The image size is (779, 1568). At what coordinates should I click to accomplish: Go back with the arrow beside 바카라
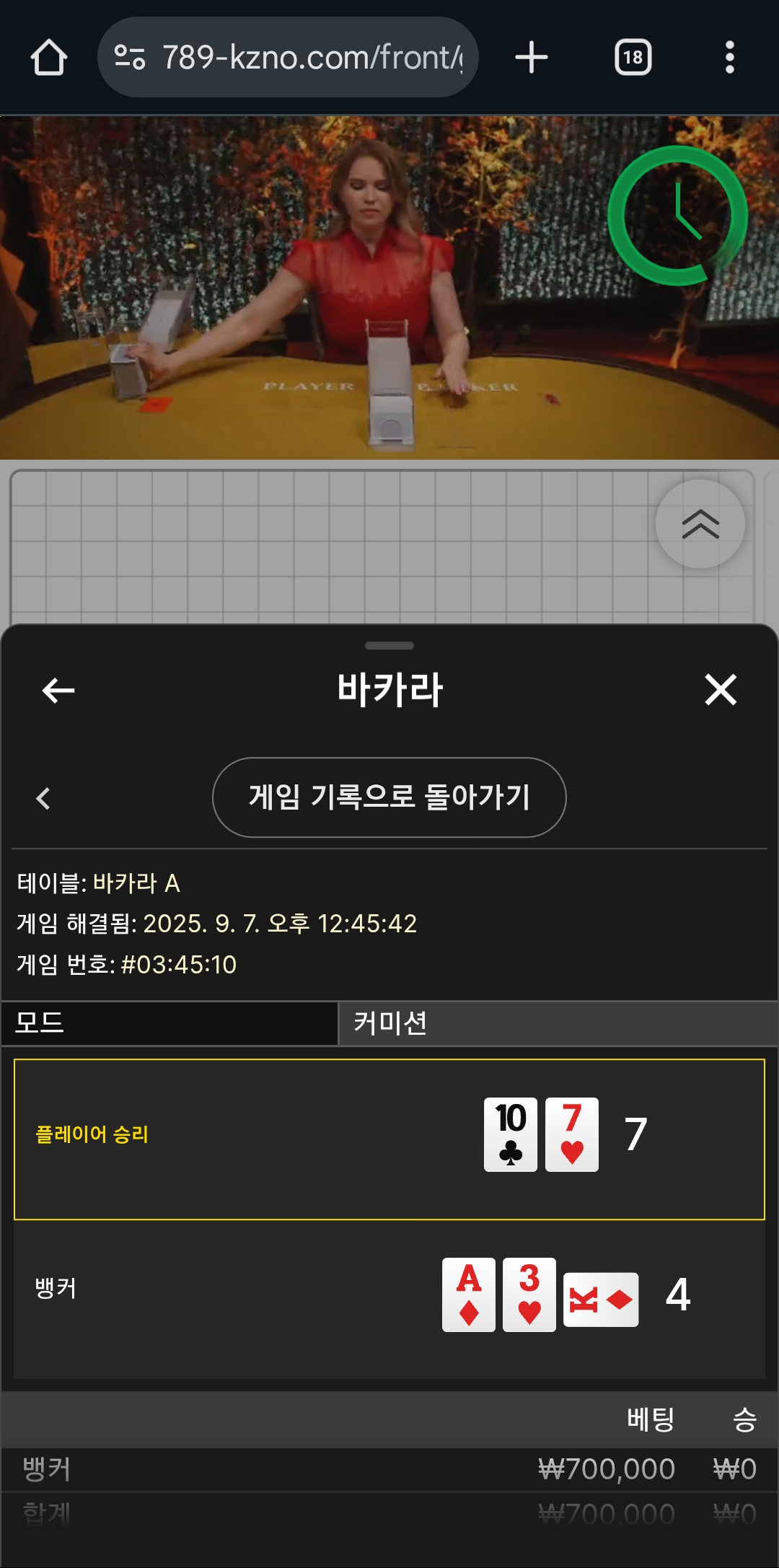(x=58, y=691)
